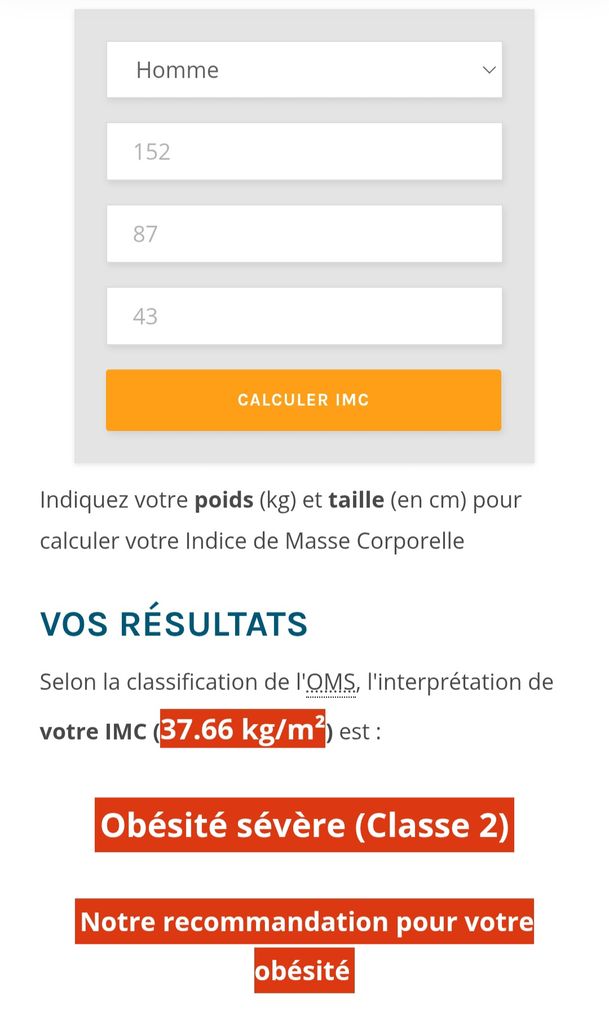Open the Homme gender dropdown

(304, 70)
